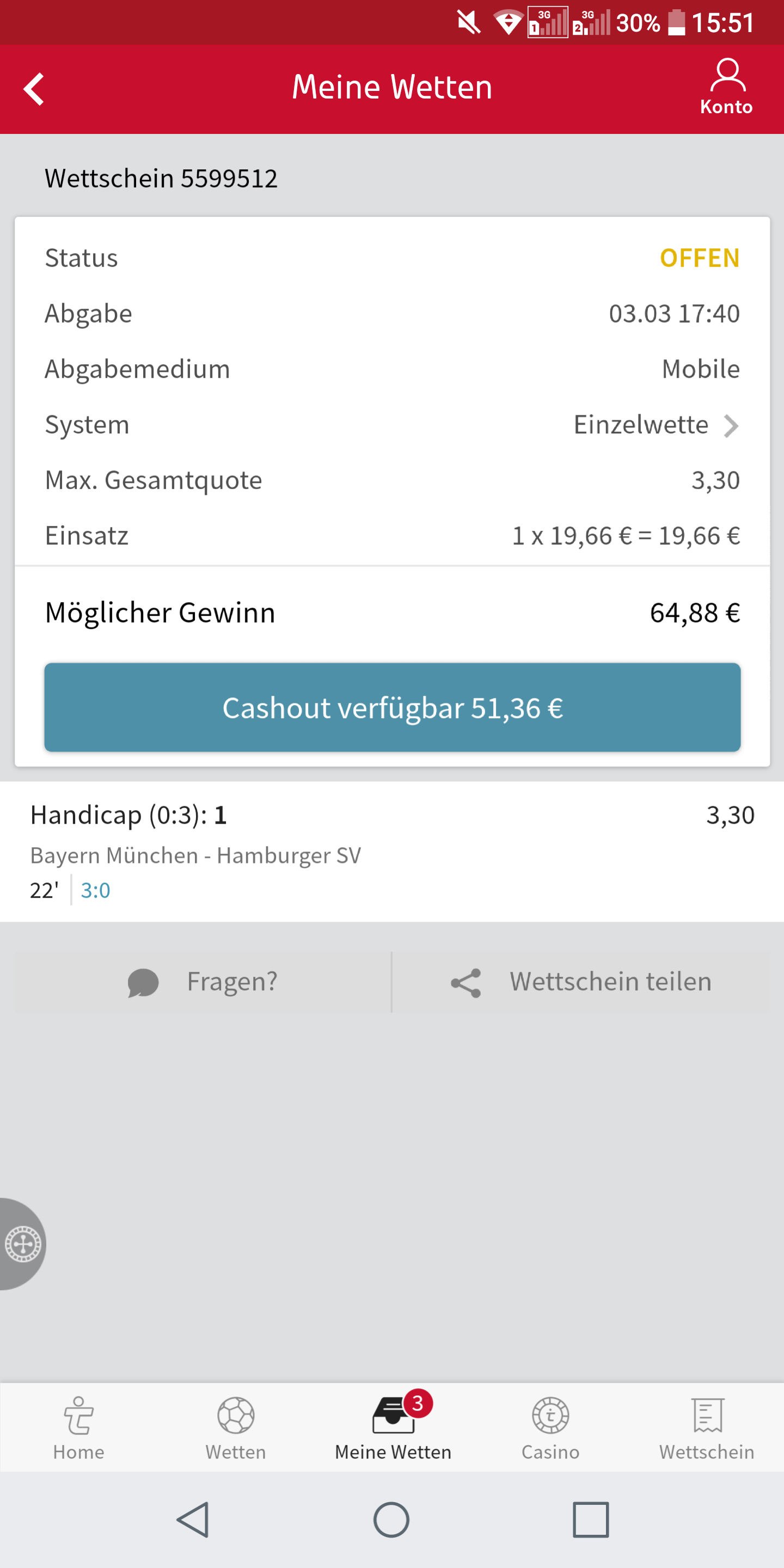Share the slip via Wettschein teilen
Screen dimensions: 784x1568
click(581, 982)
